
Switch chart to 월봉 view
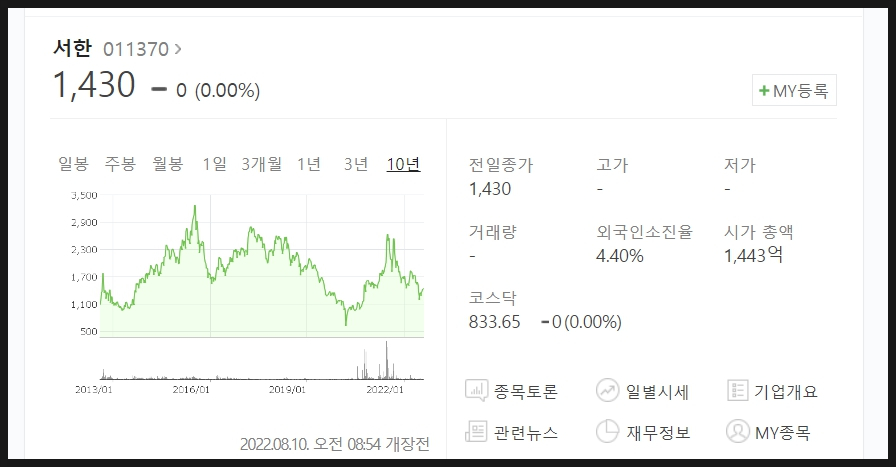pos(167,165)
